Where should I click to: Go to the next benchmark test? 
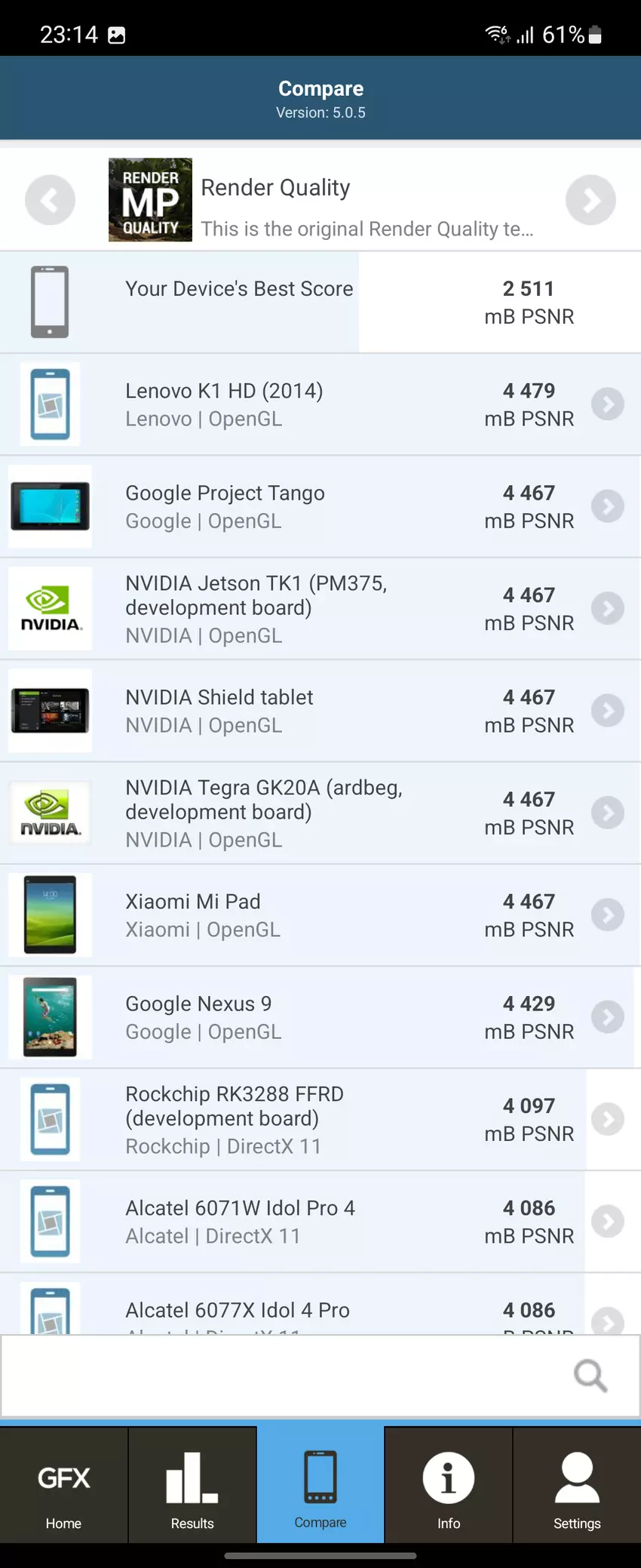(x=590, y=201)
